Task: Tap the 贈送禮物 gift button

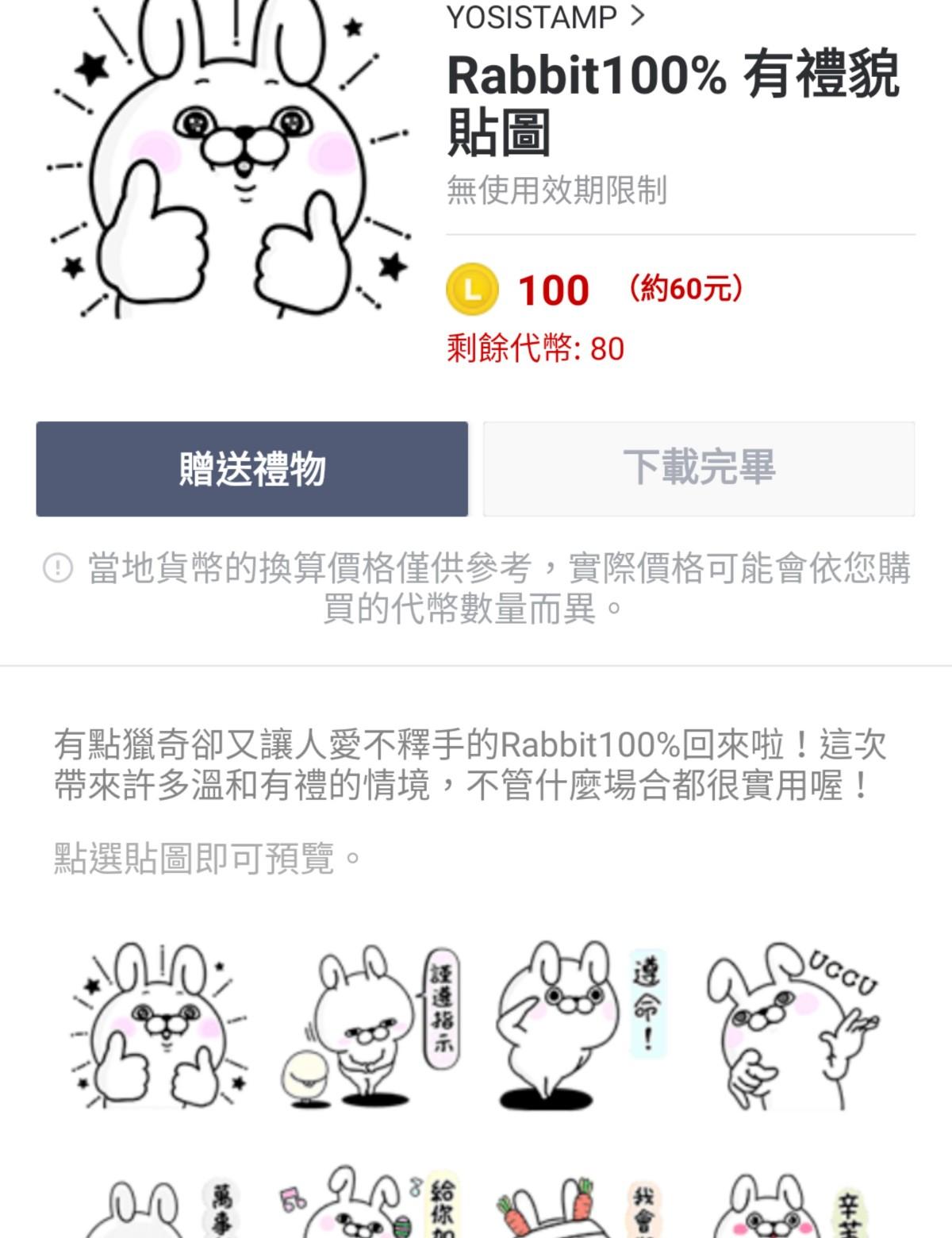Action: click(252, 469)
